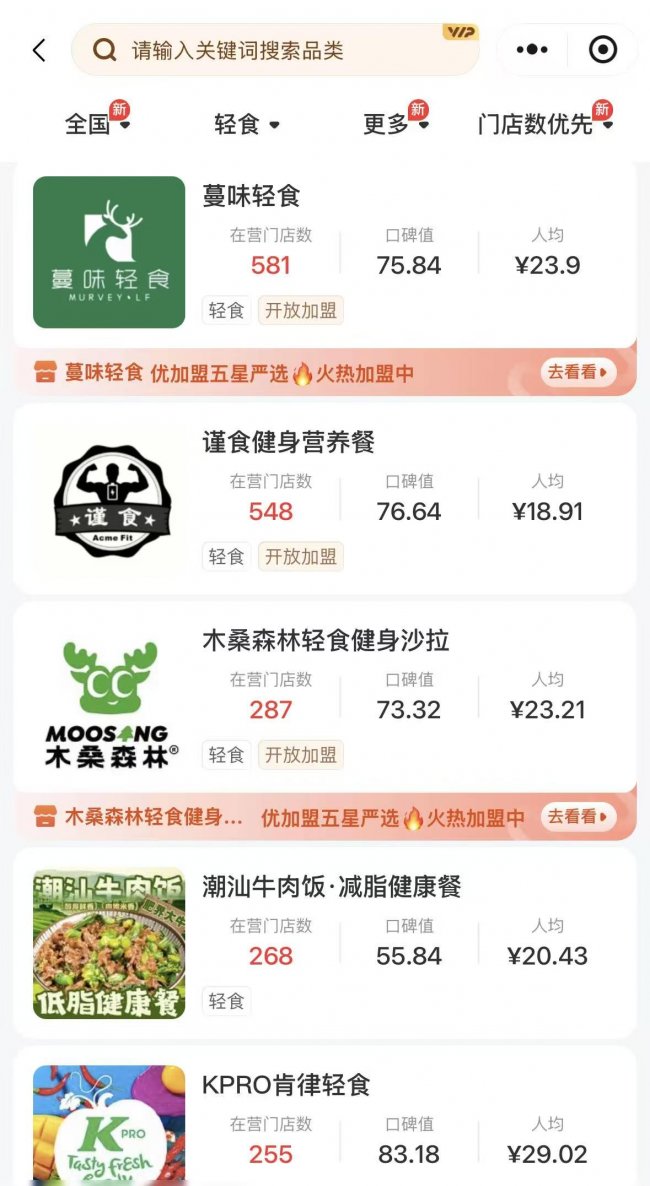Open the 木桑森林轻食健身沙拉 brand card
650x1186 pixels.
point(325,696)
